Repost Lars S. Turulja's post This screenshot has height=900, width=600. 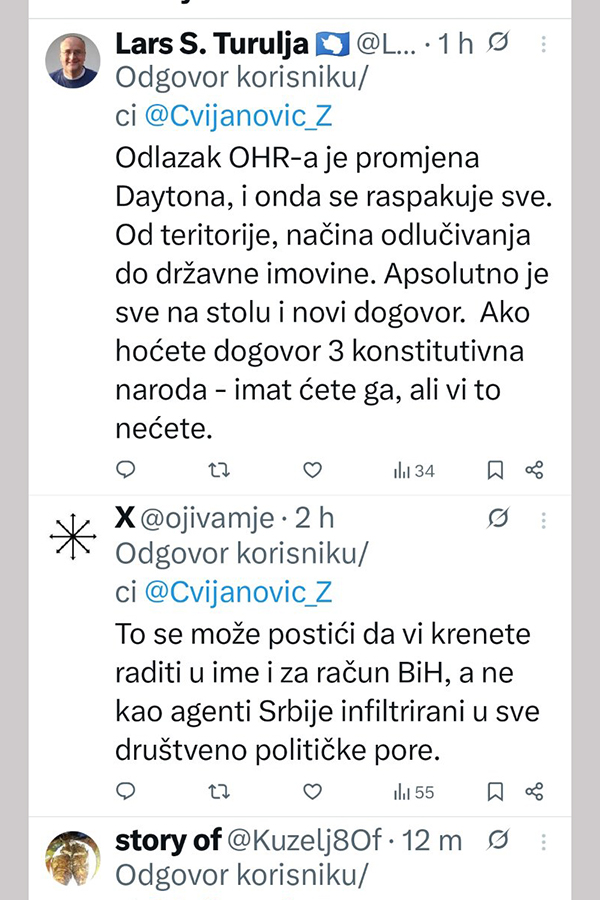click(218, 469)
